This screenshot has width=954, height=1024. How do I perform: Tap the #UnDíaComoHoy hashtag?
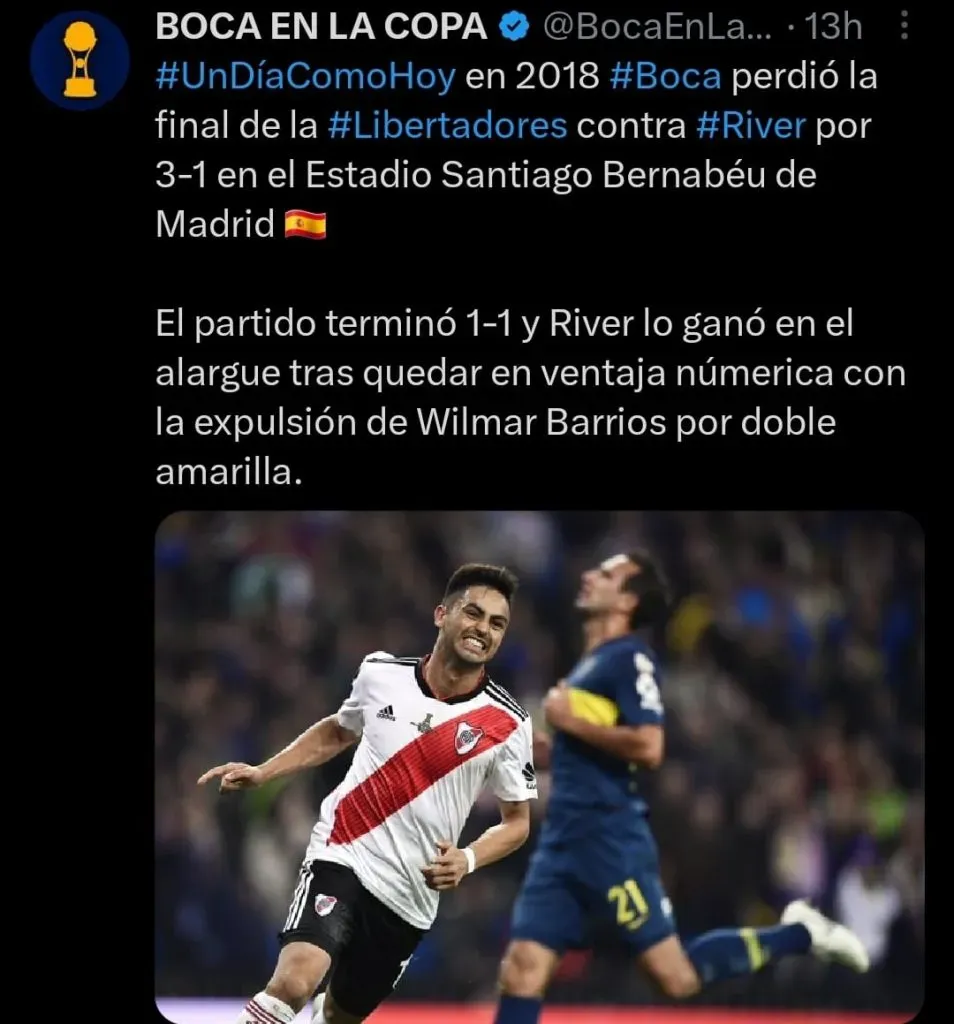306,77
